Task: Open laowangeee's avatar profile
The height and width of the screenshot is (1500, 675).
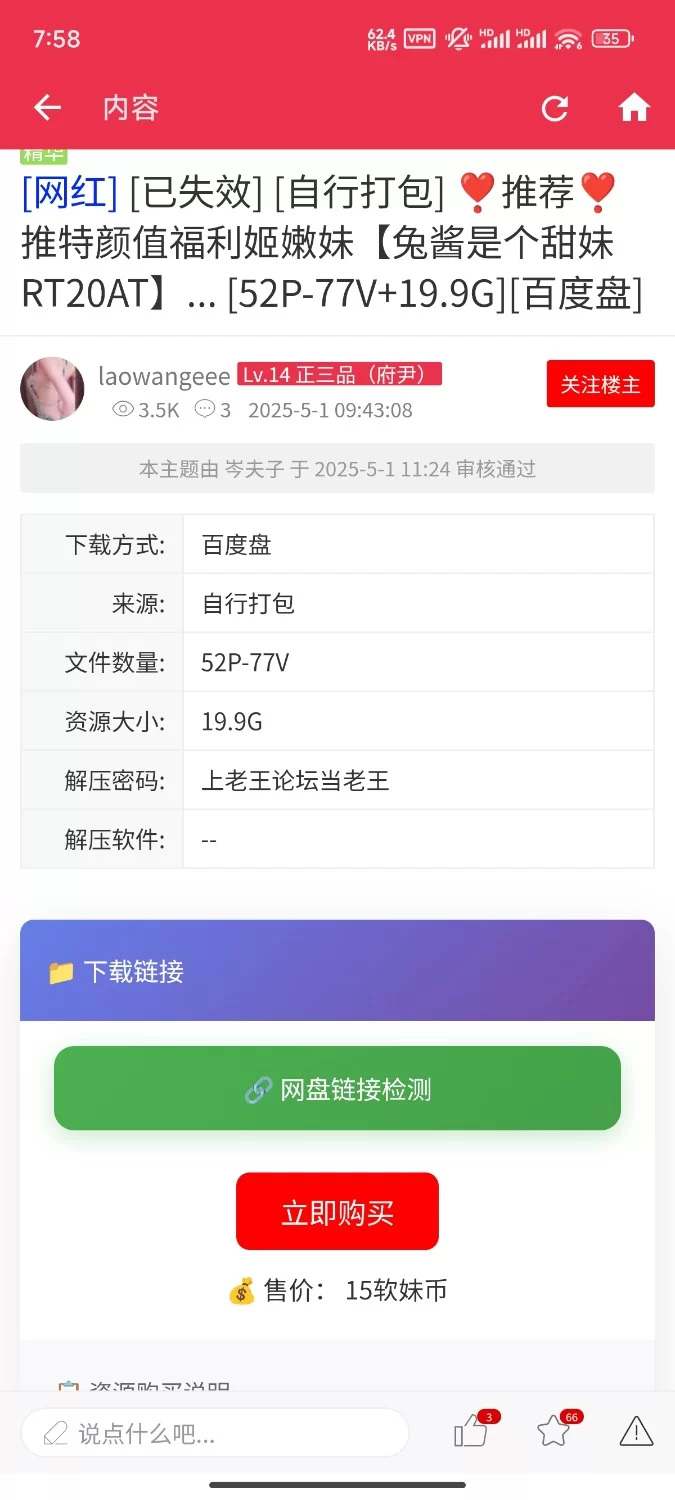Action: (x=52, y=389)
